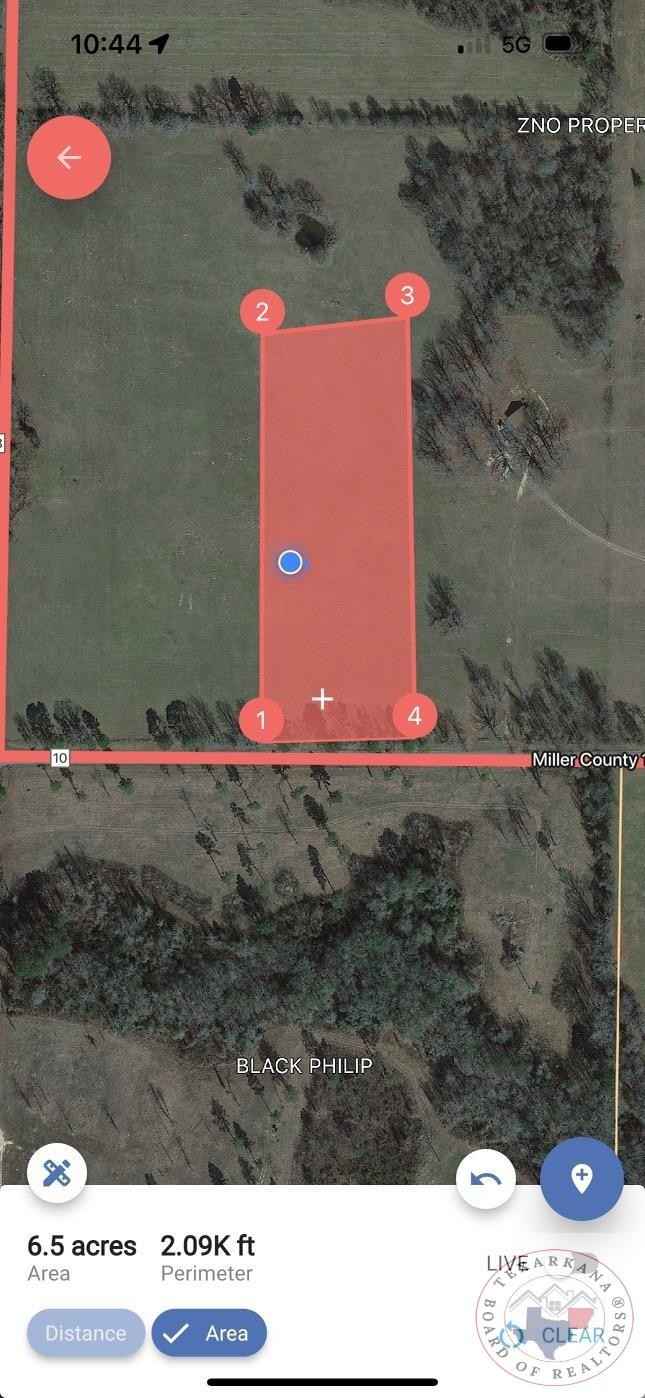
Task: Add a new point with the pin button
Action: (581, 1178)
